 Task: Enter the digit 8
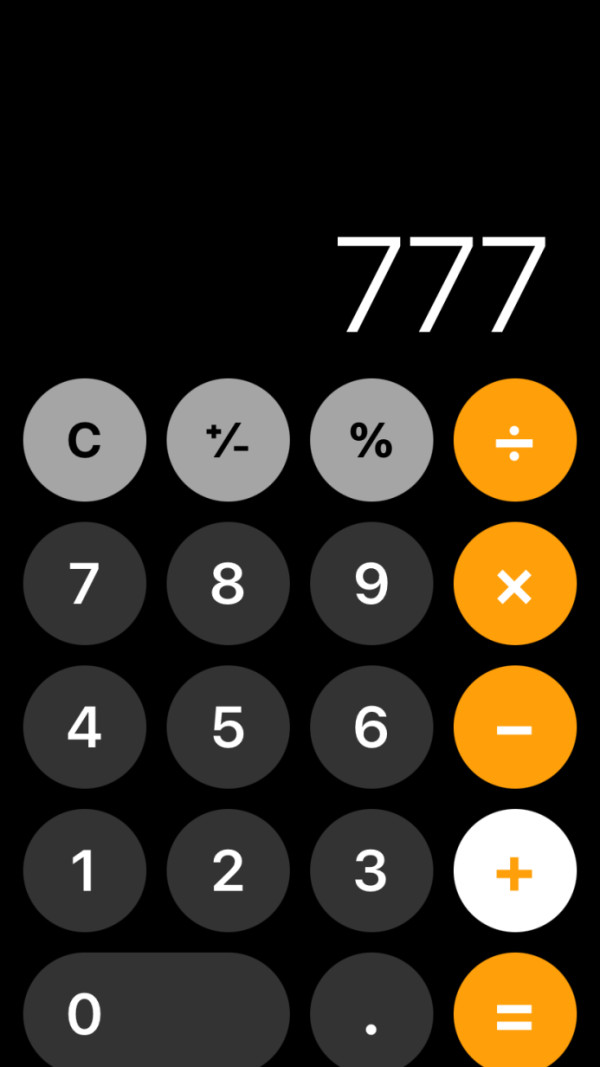pyautogui.click(x=228, y=584)
